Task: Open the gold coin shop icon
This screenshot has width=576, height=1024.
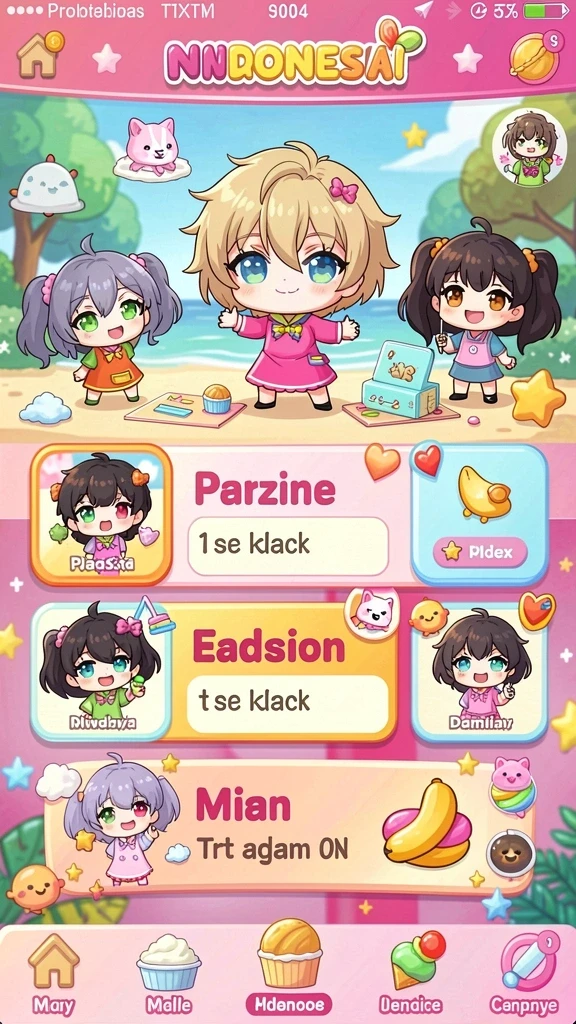Action: [x=534, y=57]
